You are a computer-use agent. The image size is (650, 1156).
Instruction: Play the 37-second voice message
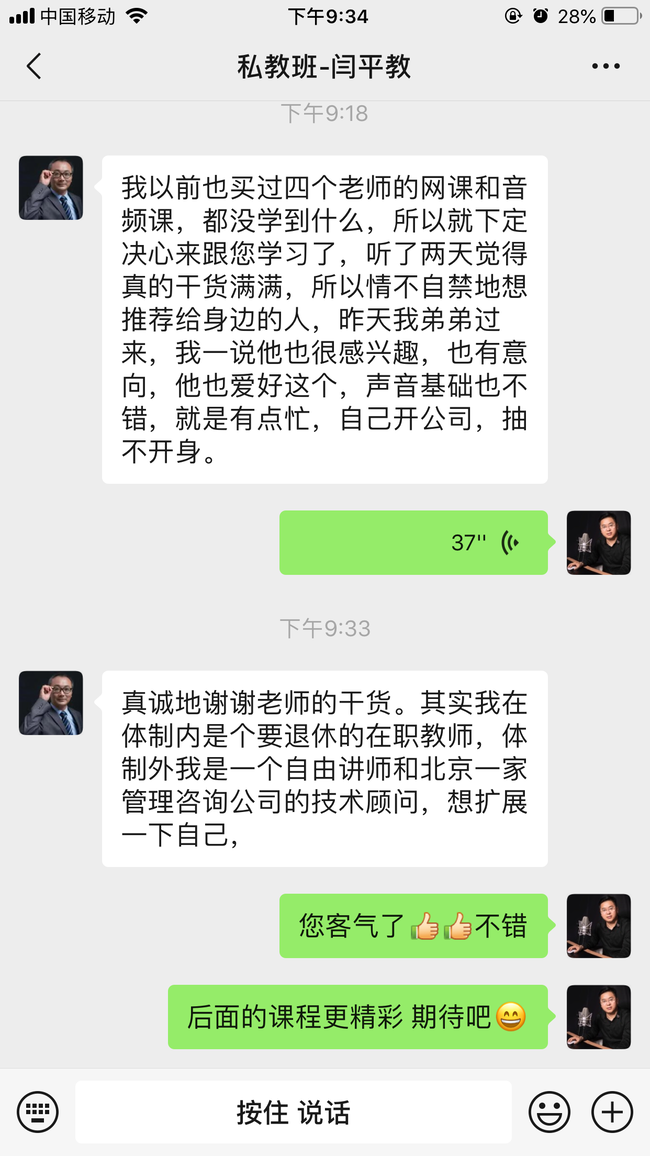413,543
